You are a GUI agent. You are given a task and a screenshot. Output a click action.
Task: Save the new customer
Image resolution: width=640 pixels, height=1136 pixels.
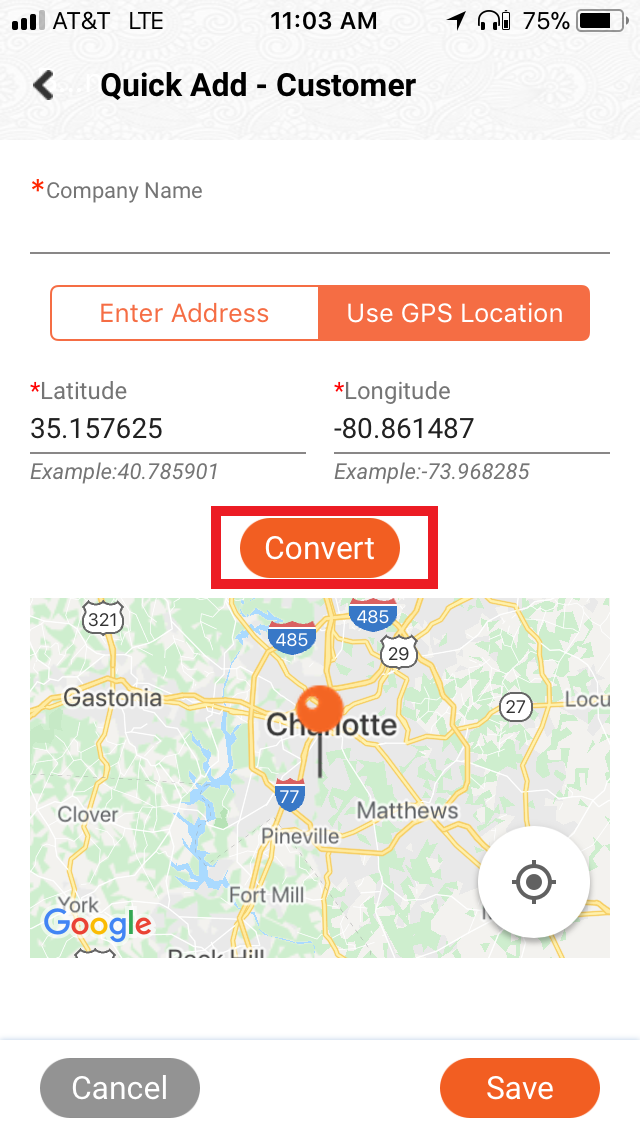pyautogui.click(x=519, y=1088)
